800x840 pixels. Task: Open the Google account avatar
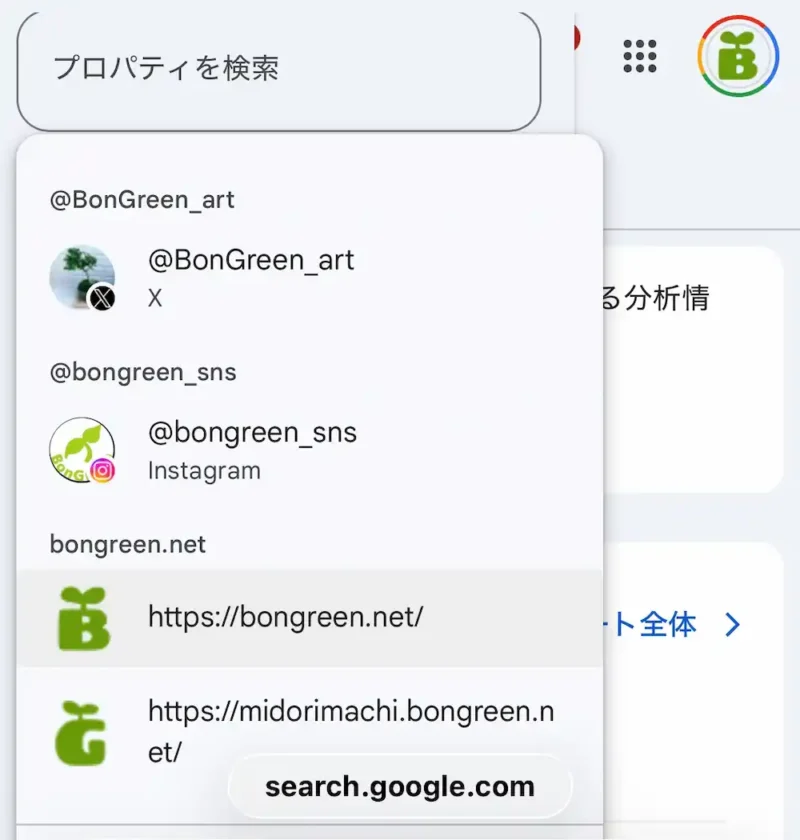pyautogui.click(x=738, y=56)
